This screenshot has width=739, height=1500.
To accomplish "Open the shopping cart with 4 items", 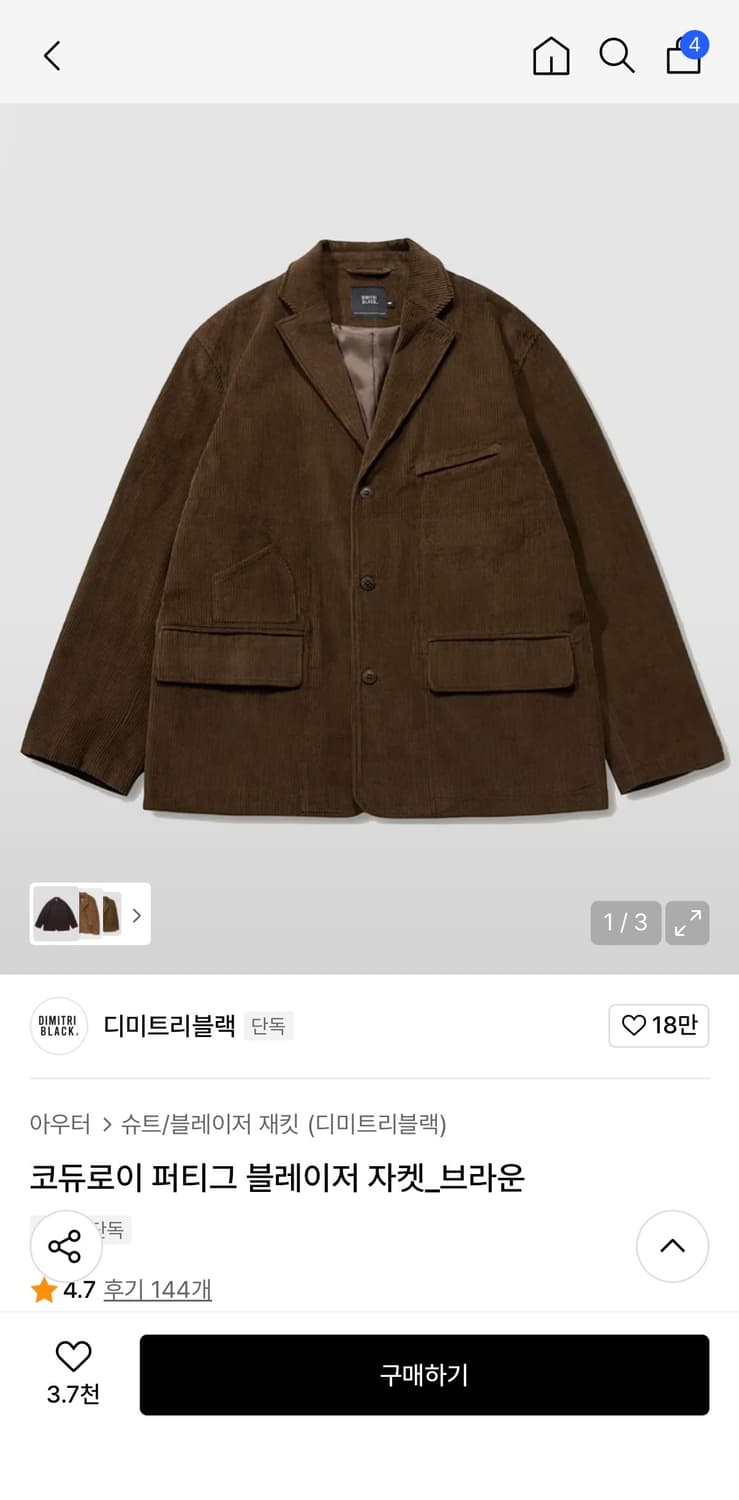I will (x=683, y=58).
